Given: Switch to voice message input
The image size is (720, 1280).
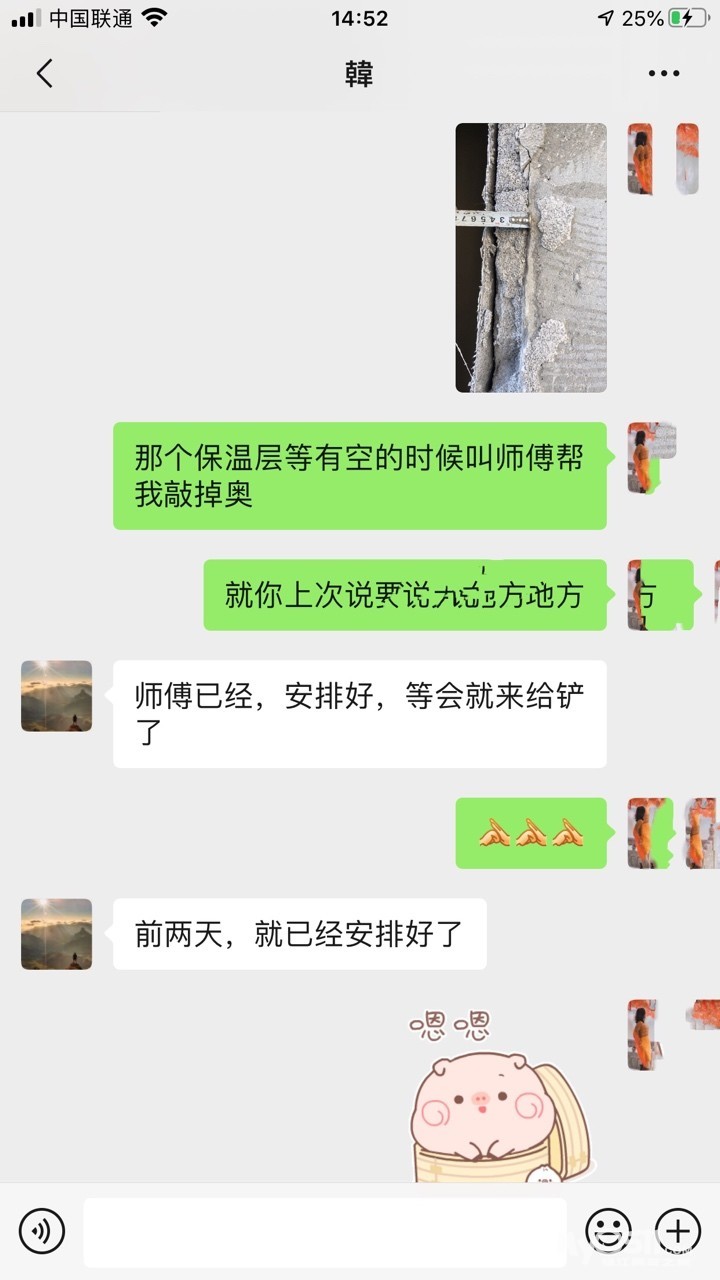Looking at the screenshot, I should [42, 1230].
